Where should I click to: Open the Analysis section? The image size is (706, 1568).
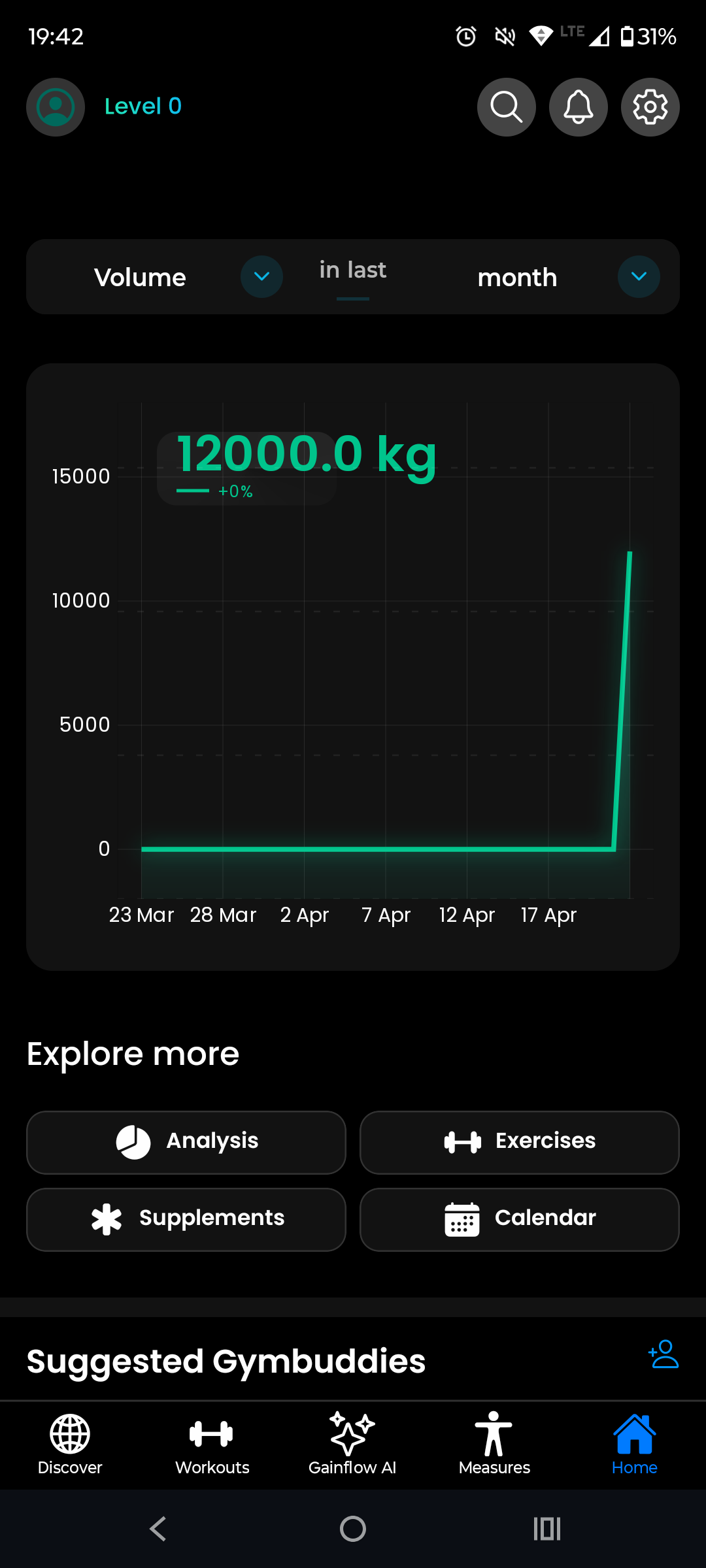pyautogui.click(x=186, y=1142)
